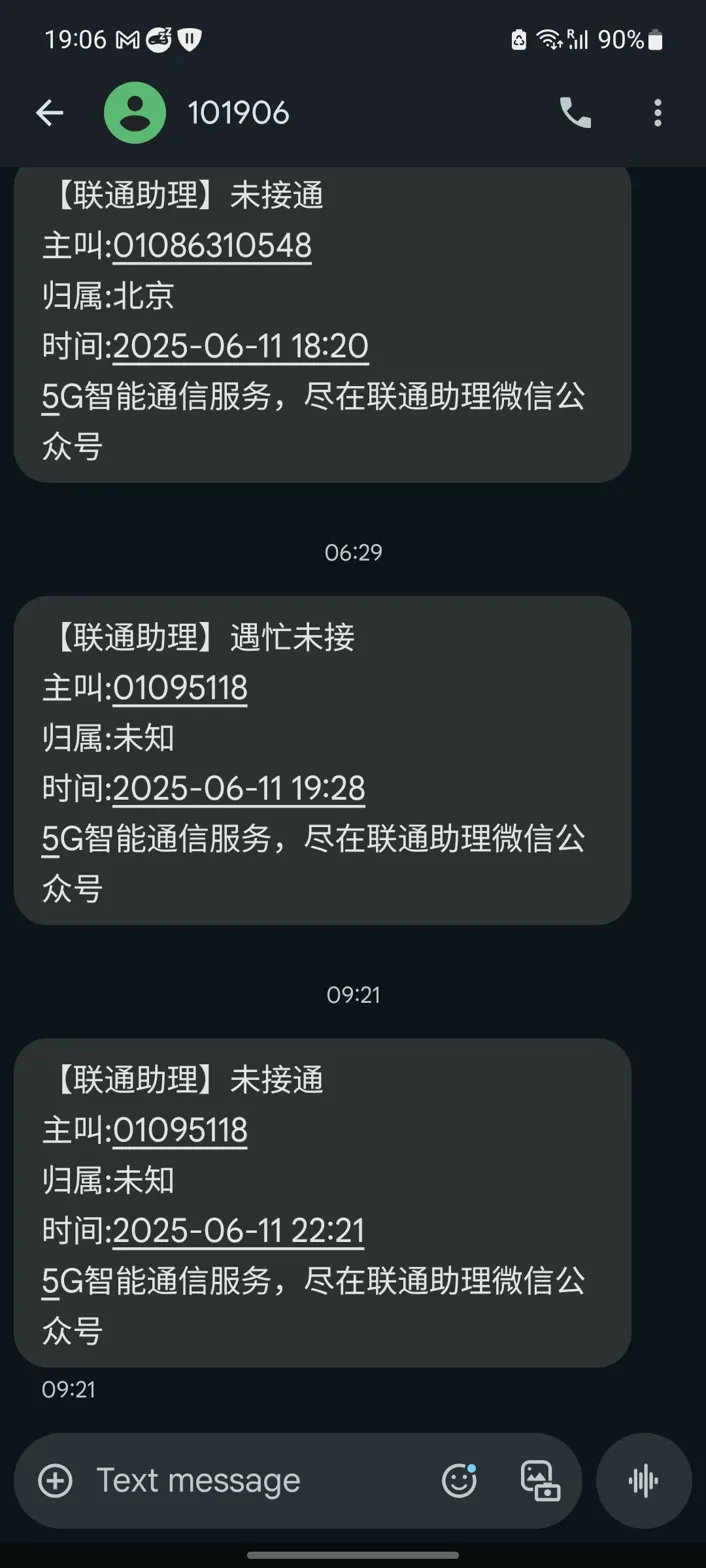
Task: Focus the Text message field
Action: click(x=250, y=1480)
